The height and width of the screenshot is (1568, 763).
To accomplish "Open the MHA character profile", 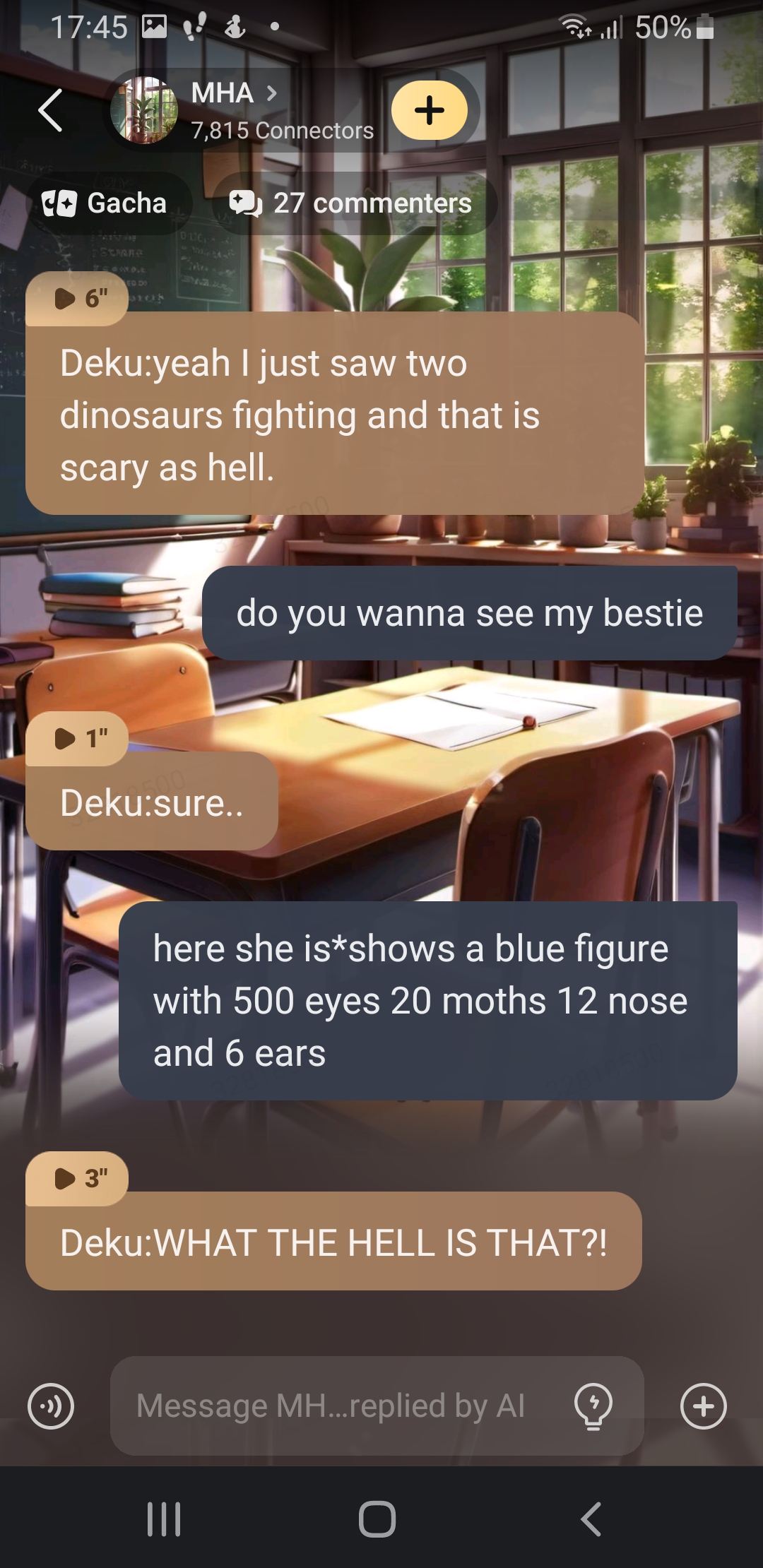I will pyautogui.click(x=233, y=110).
